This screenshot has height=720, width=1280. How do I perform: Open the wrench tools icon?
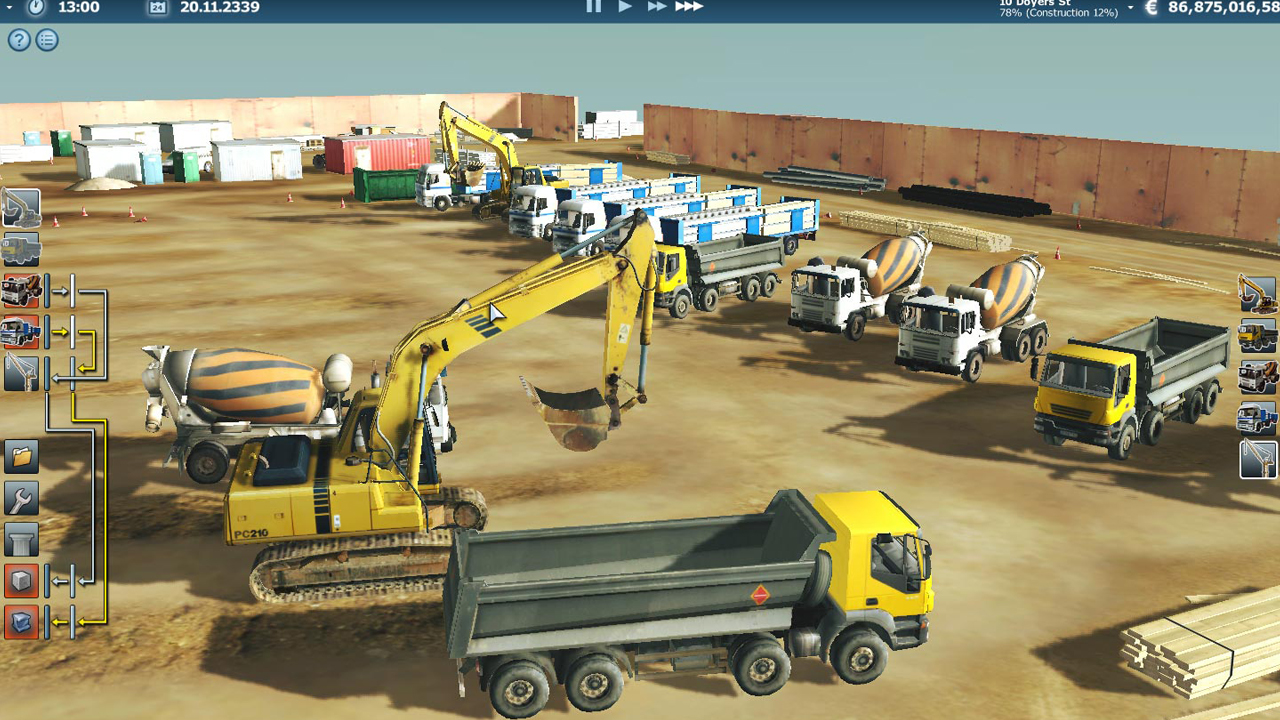click(x=21, y=498)
